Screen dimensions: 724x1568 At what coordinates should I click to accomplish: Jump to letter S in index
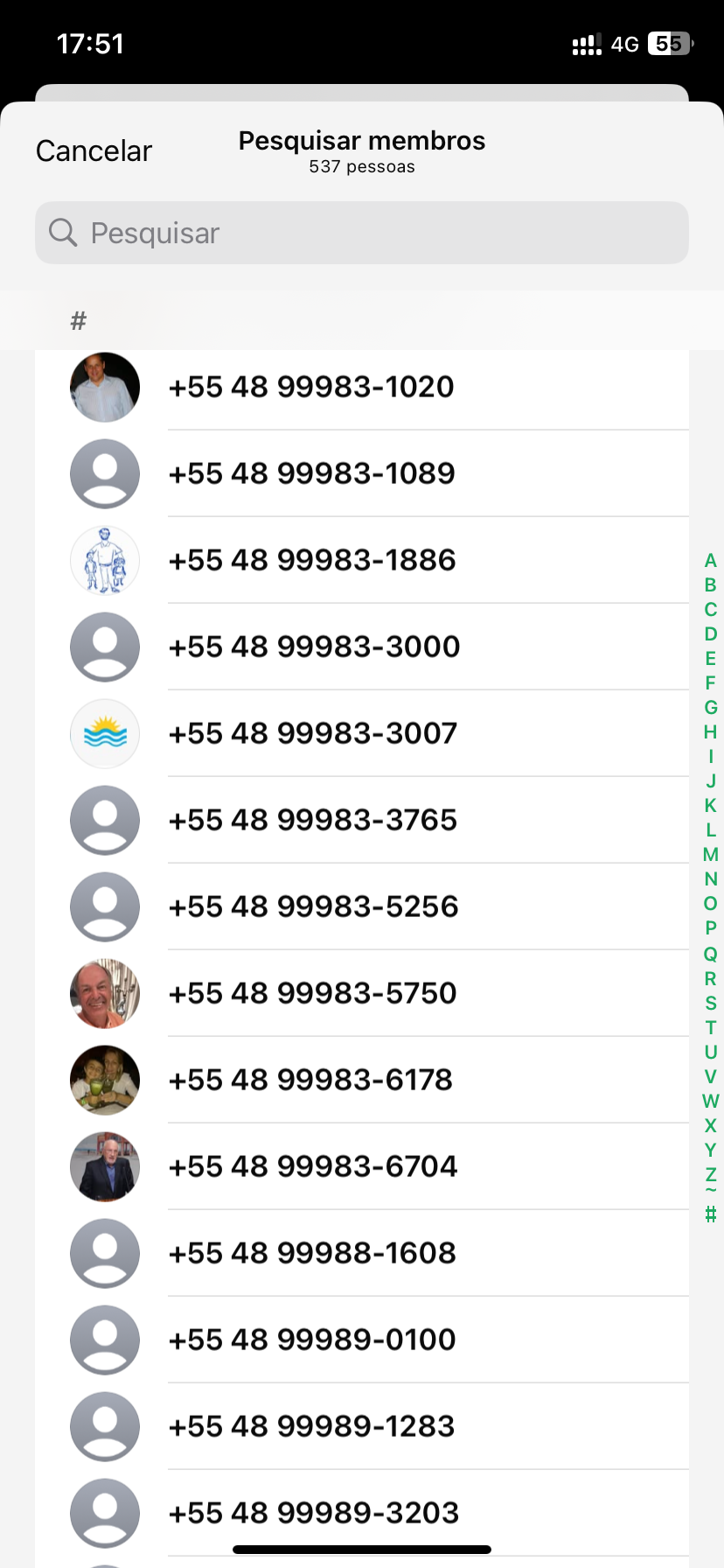(x=710, y=1003)
